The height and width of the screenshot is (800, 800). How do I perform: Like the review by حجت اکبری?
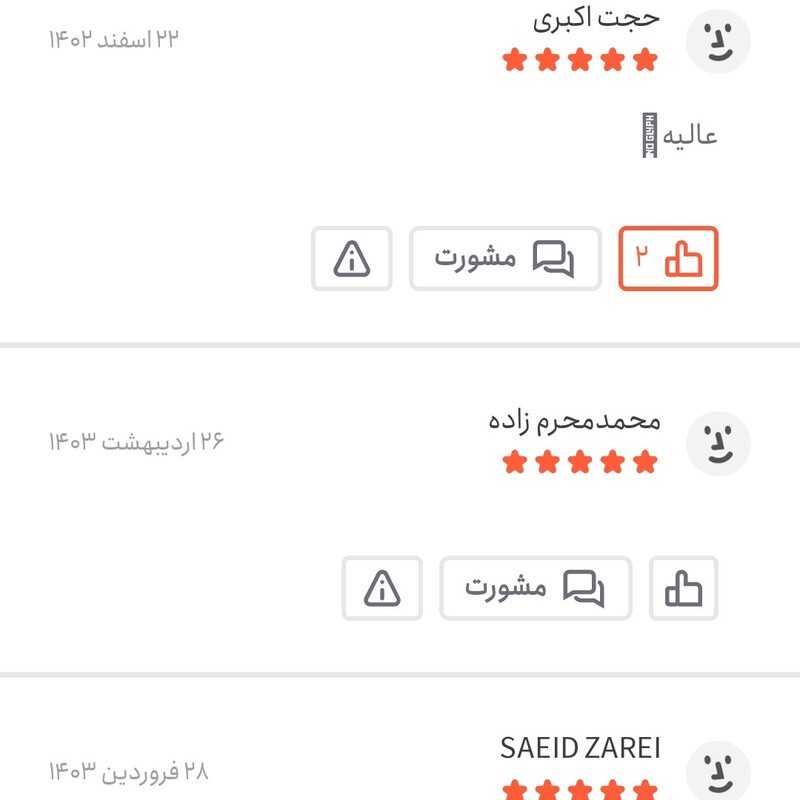[668, 259]
